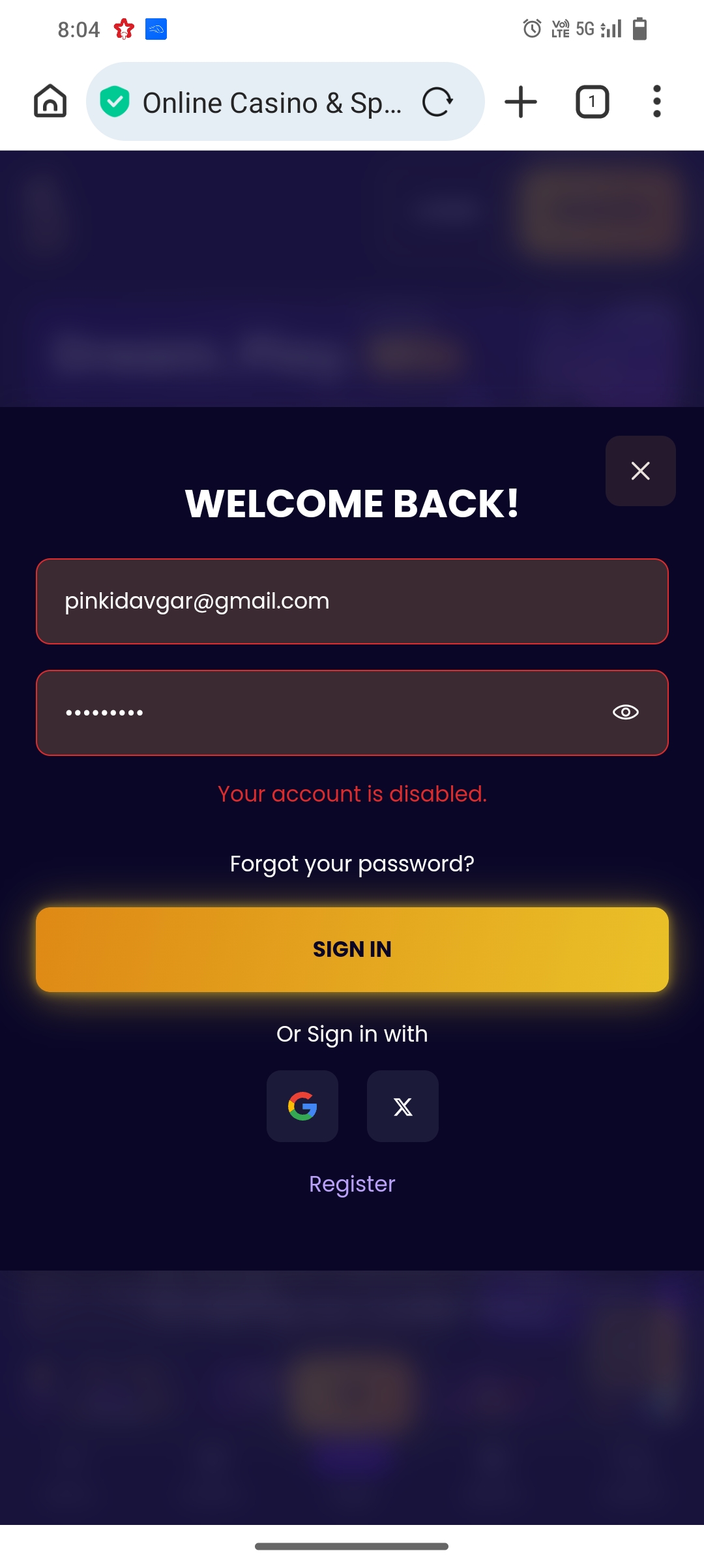This screenshot has height=1568, width=704.
Task: Open Forgot your password link
Action: click(352, 864)
